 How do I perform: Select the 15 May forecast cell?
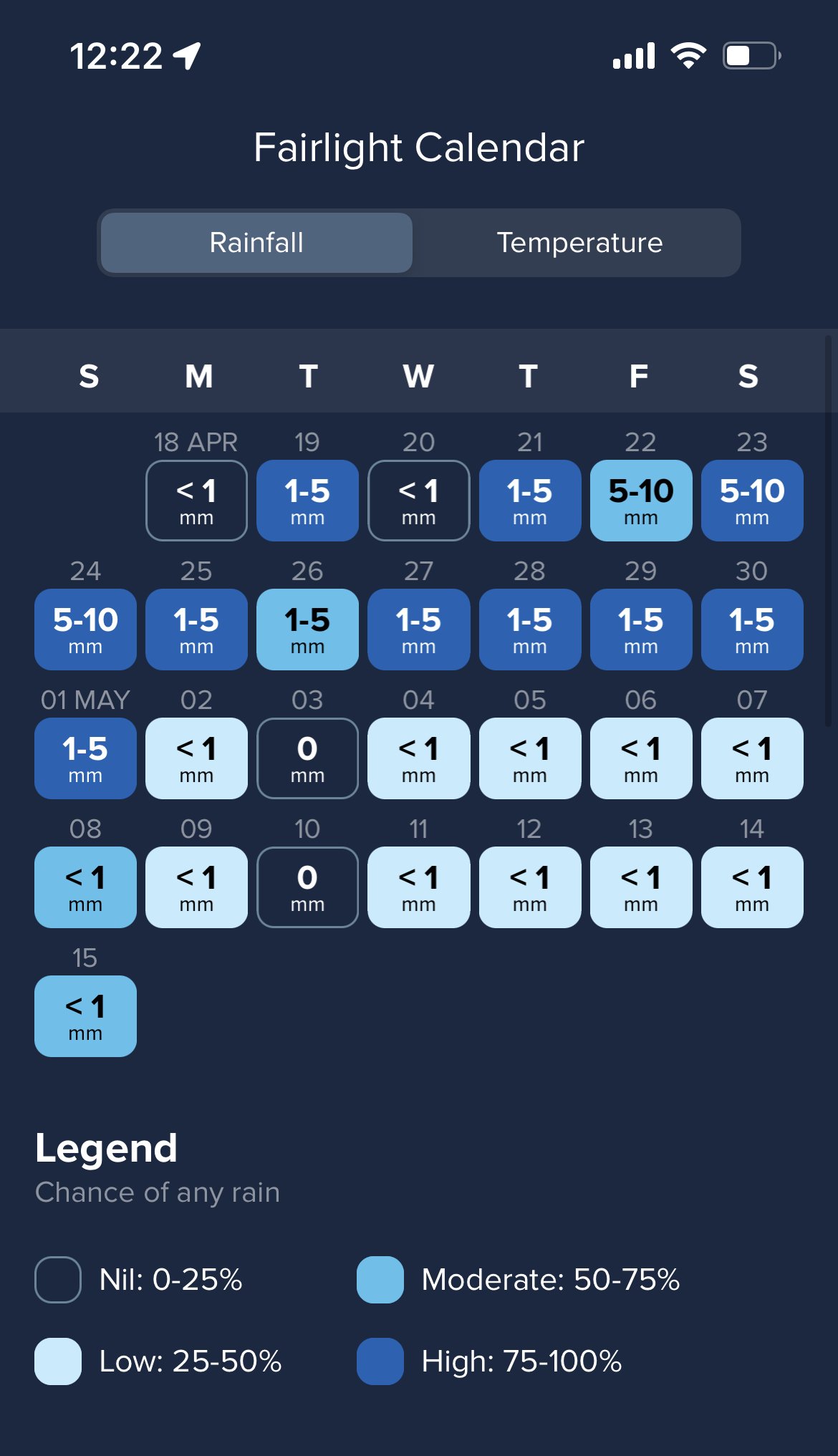[x=85, y=1016]
